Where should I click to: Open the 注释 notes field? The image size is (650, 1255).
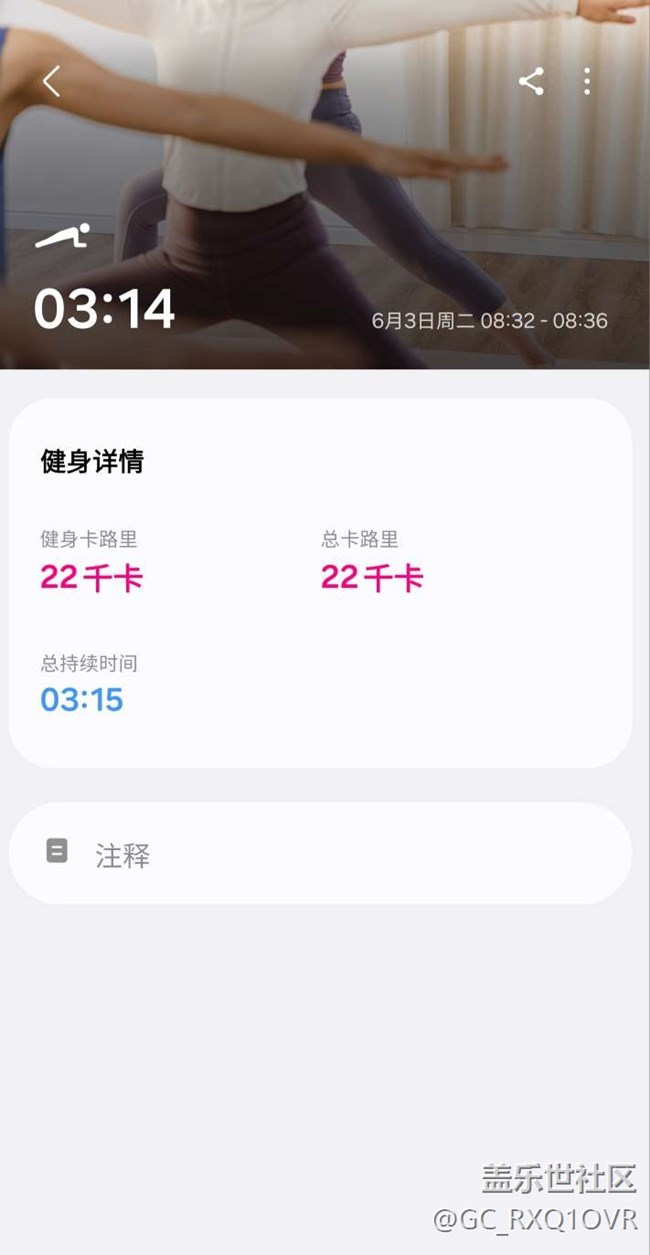(320, 854)
